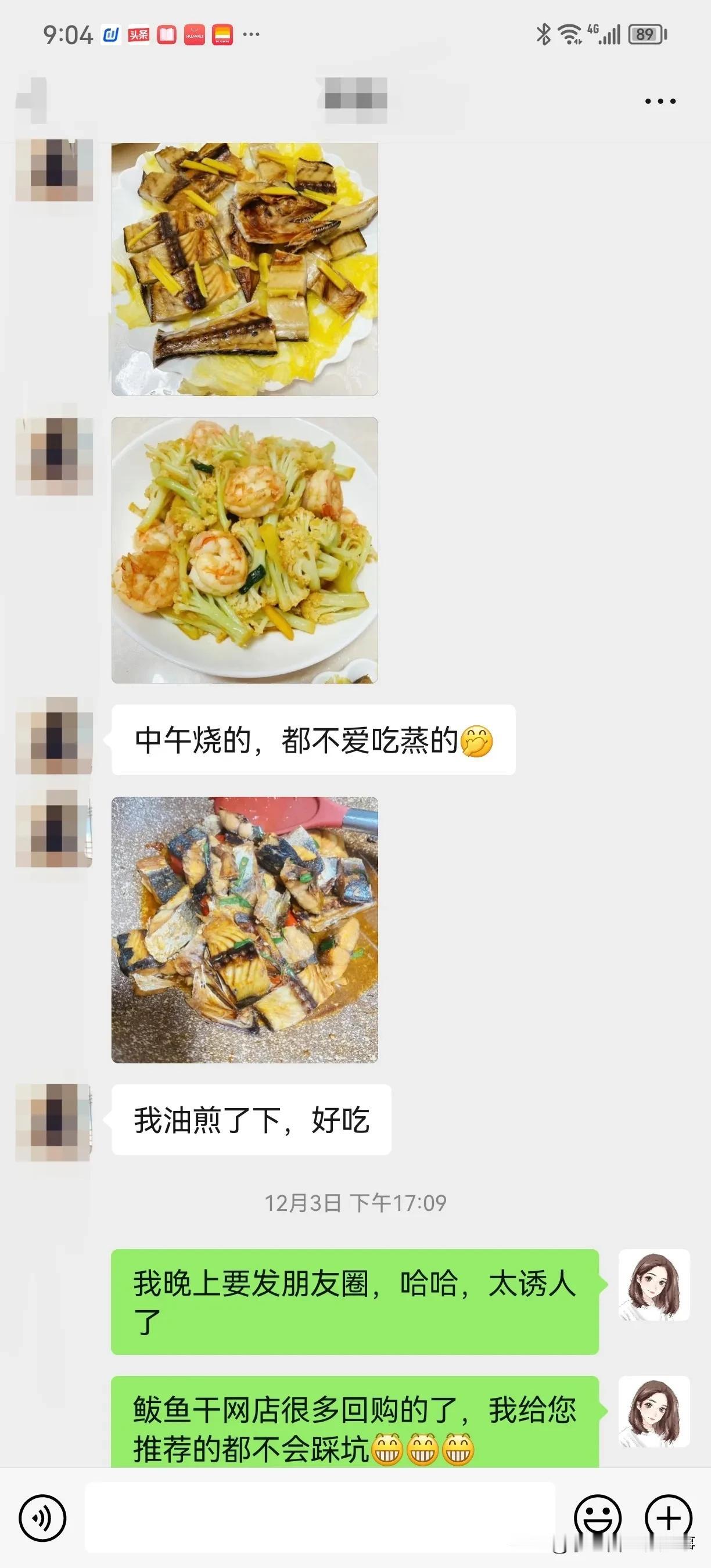View the grilled fish plate photo

(243, 268)
